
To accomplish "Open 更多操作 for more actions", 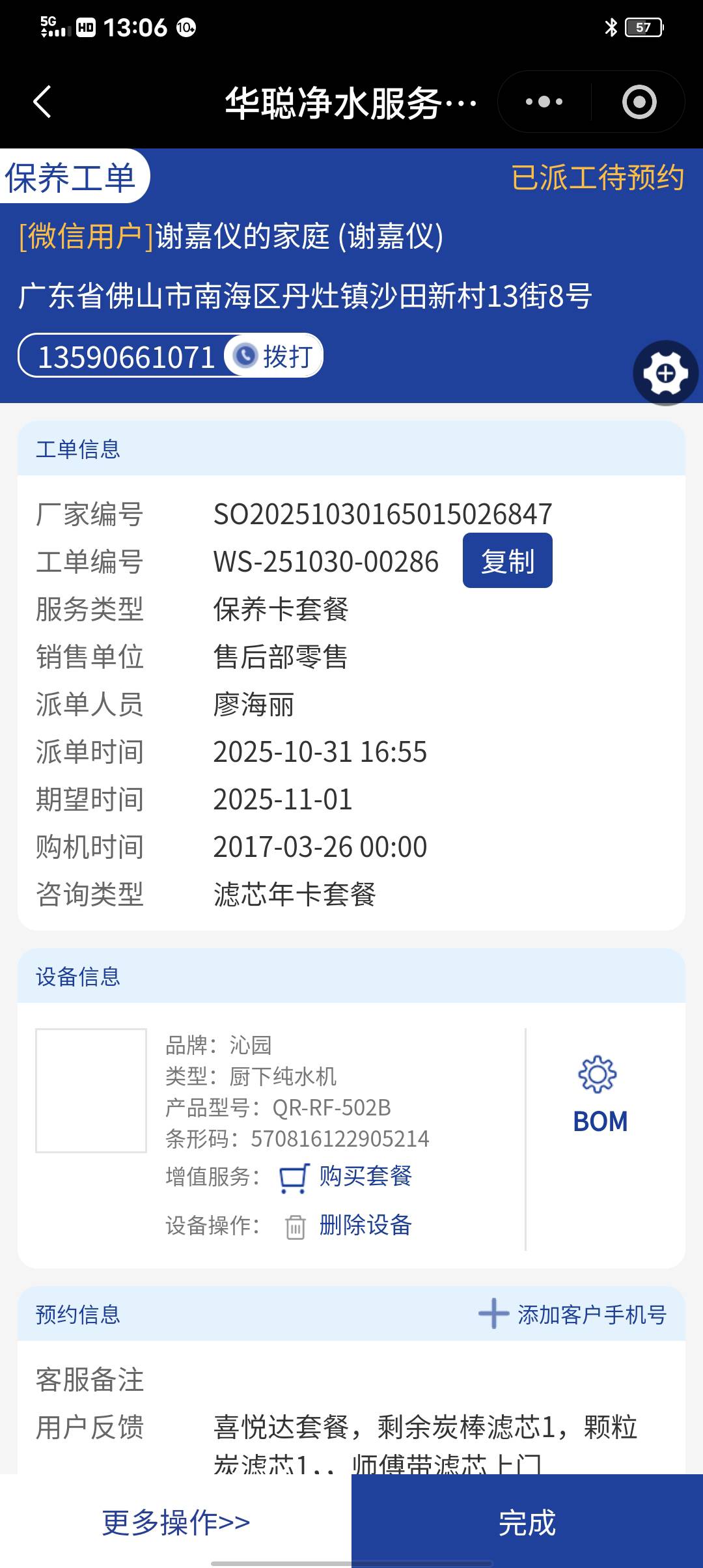I will pyautogui.click(x=176, y=1522).
